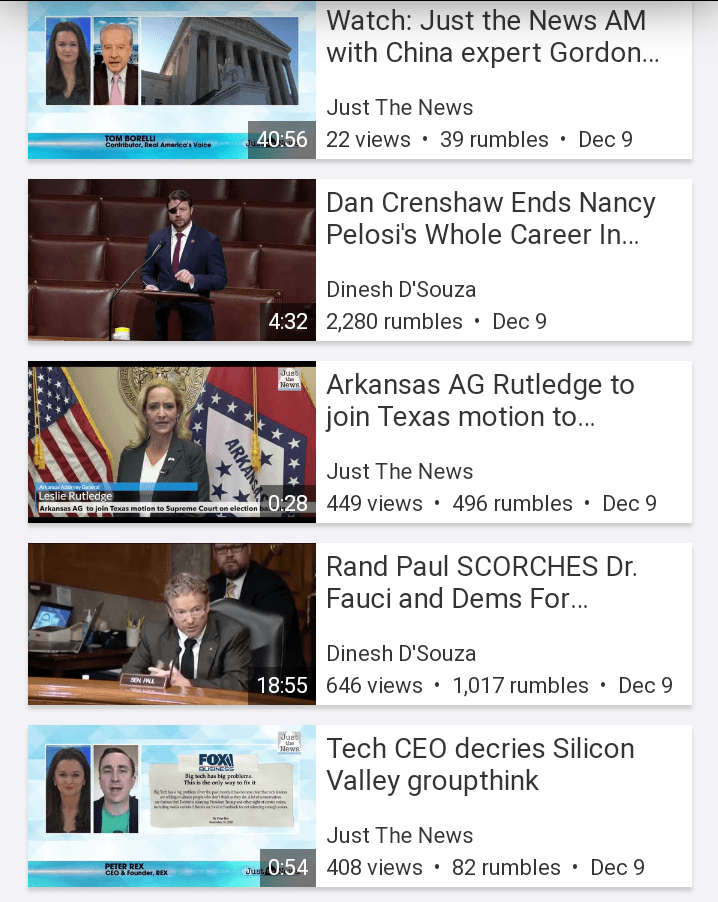Open Arkansas AG Rutledge Texas motion video
The image size is (718, 902).
[480, 401]
